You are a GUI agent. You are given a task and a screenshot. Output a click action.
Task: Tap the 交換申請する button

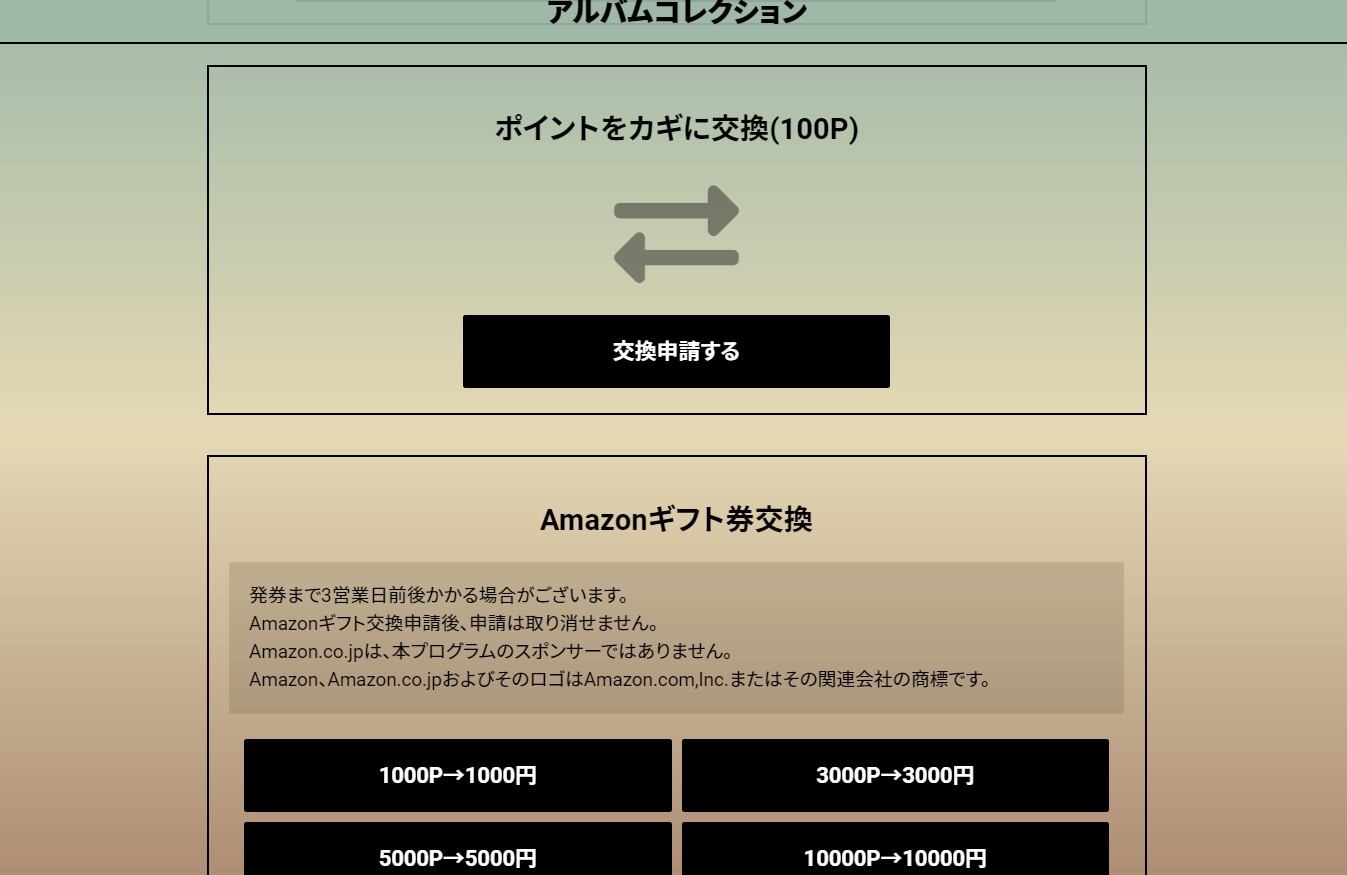click(x=676, y=351)
